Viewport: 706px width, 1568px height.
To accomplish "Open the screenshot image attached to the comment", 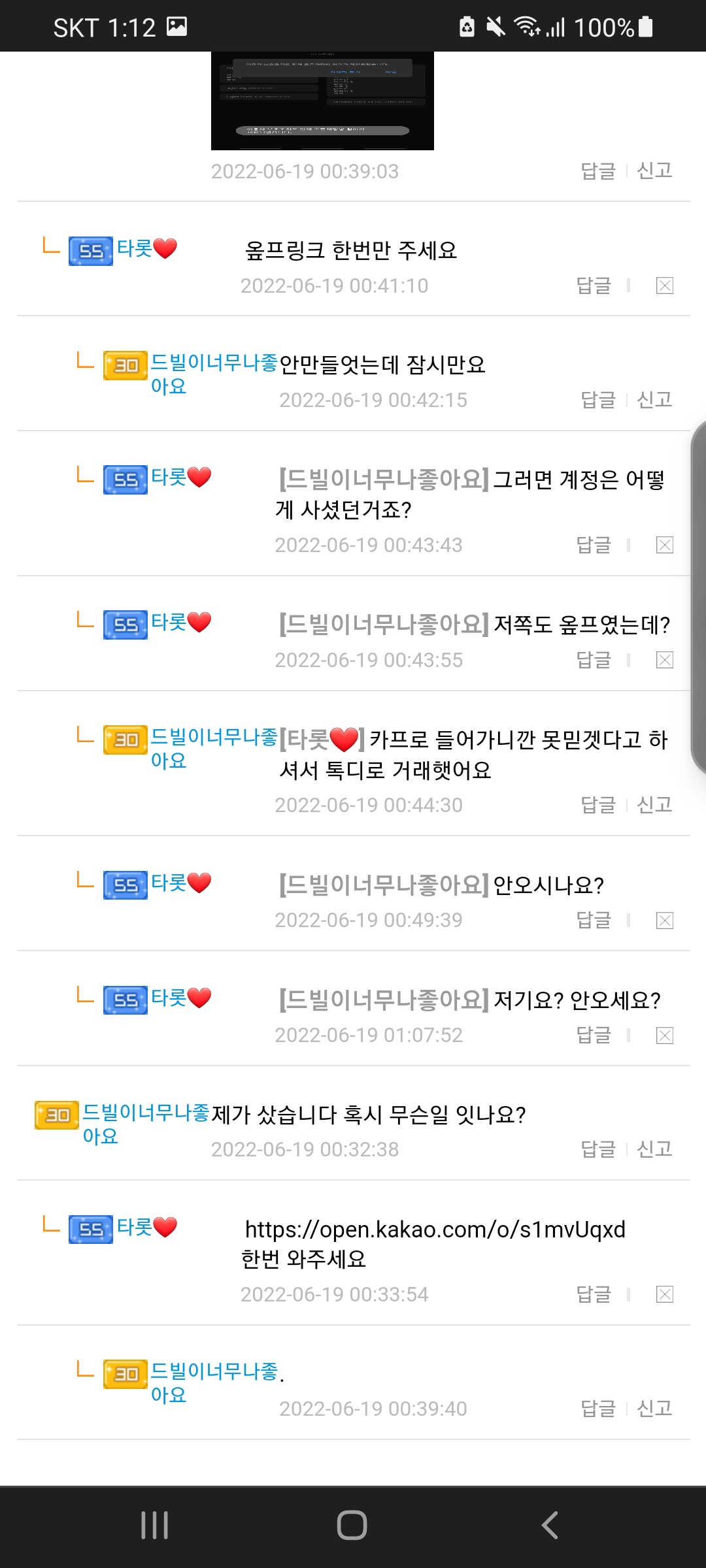I will point(322,101).
